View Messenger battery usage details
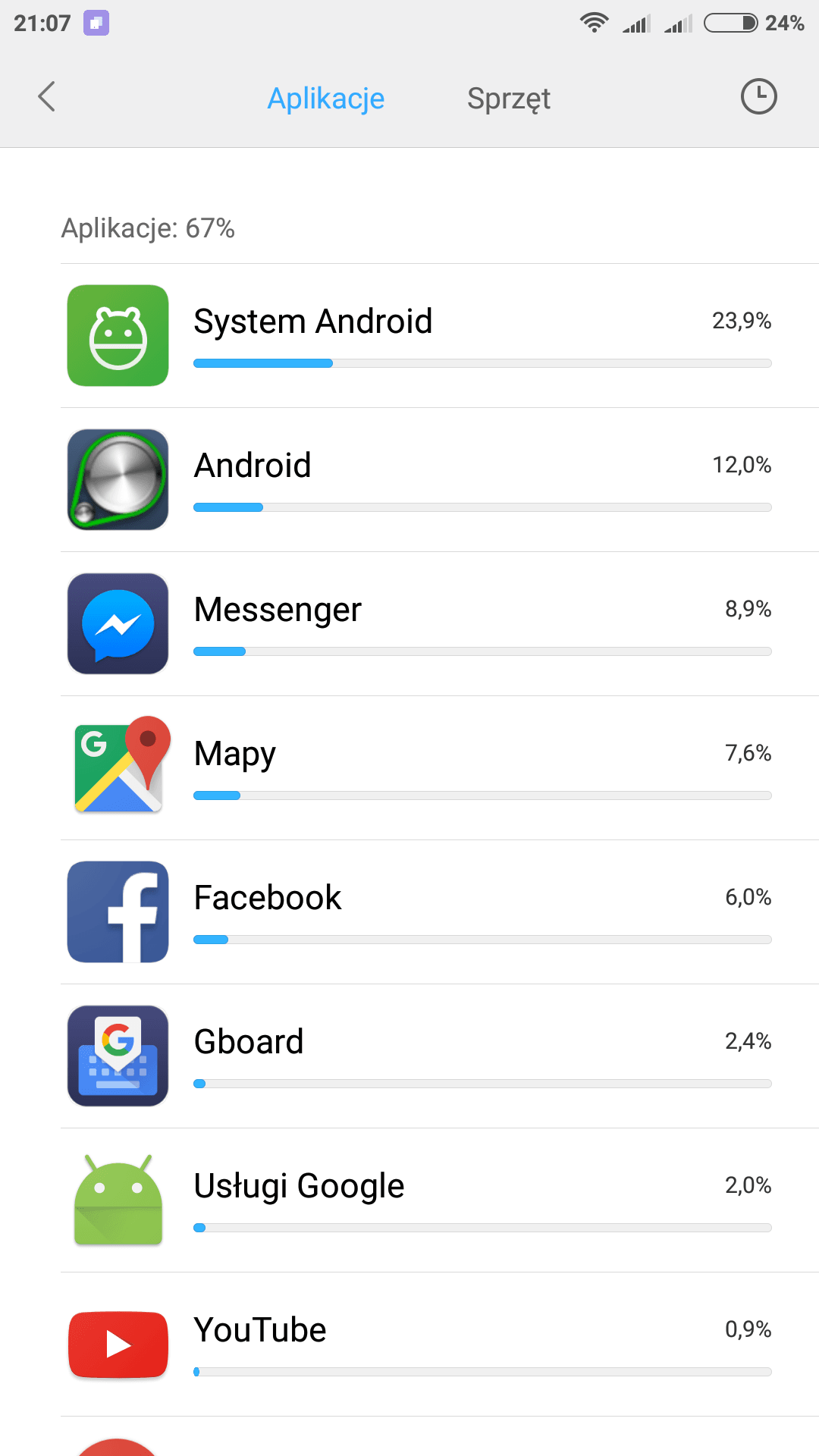This screenshot has height=1456, width=819. 440,624
